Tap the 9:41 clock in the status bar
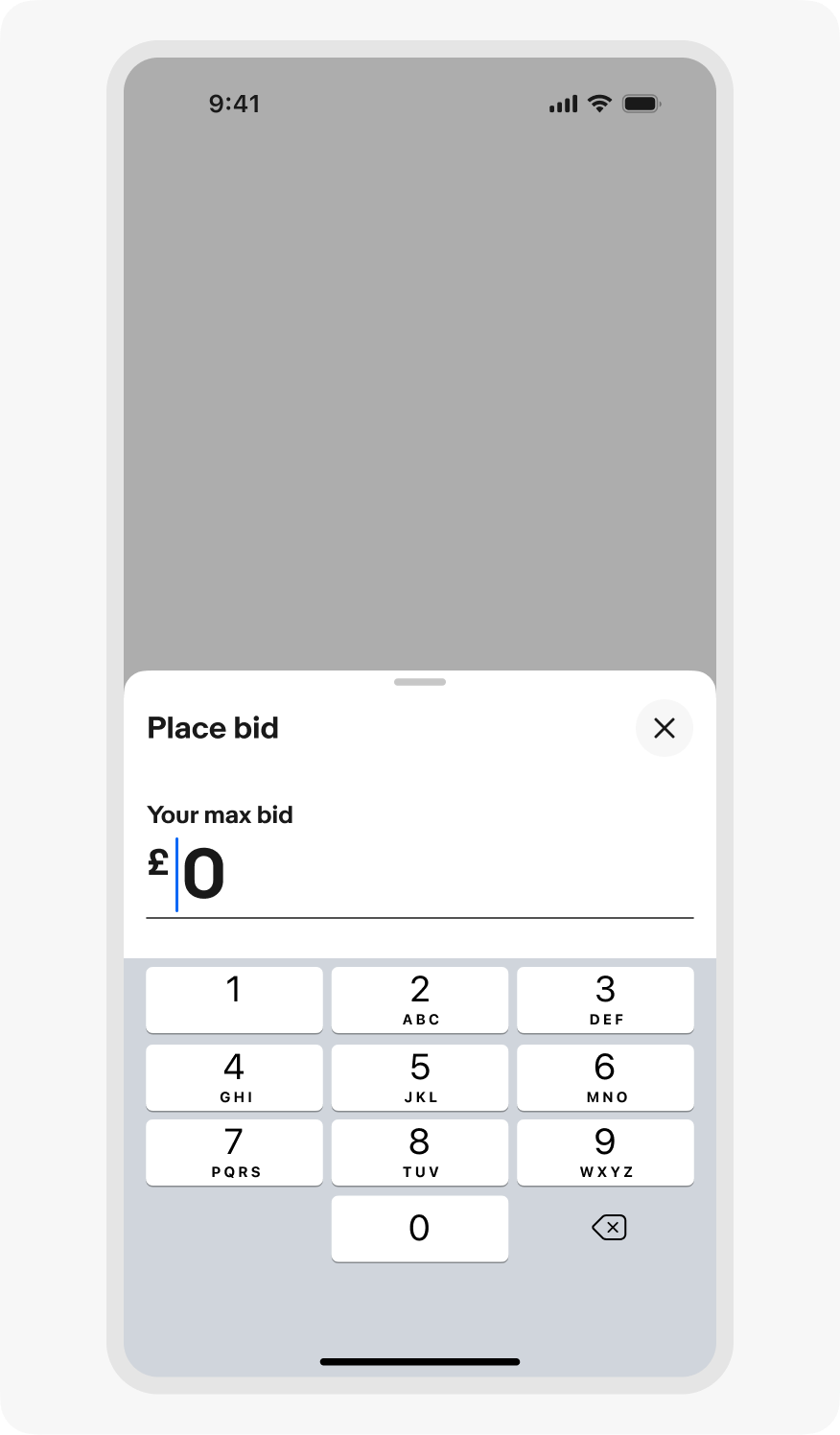The image size is (840, 1435). [235, 104]
